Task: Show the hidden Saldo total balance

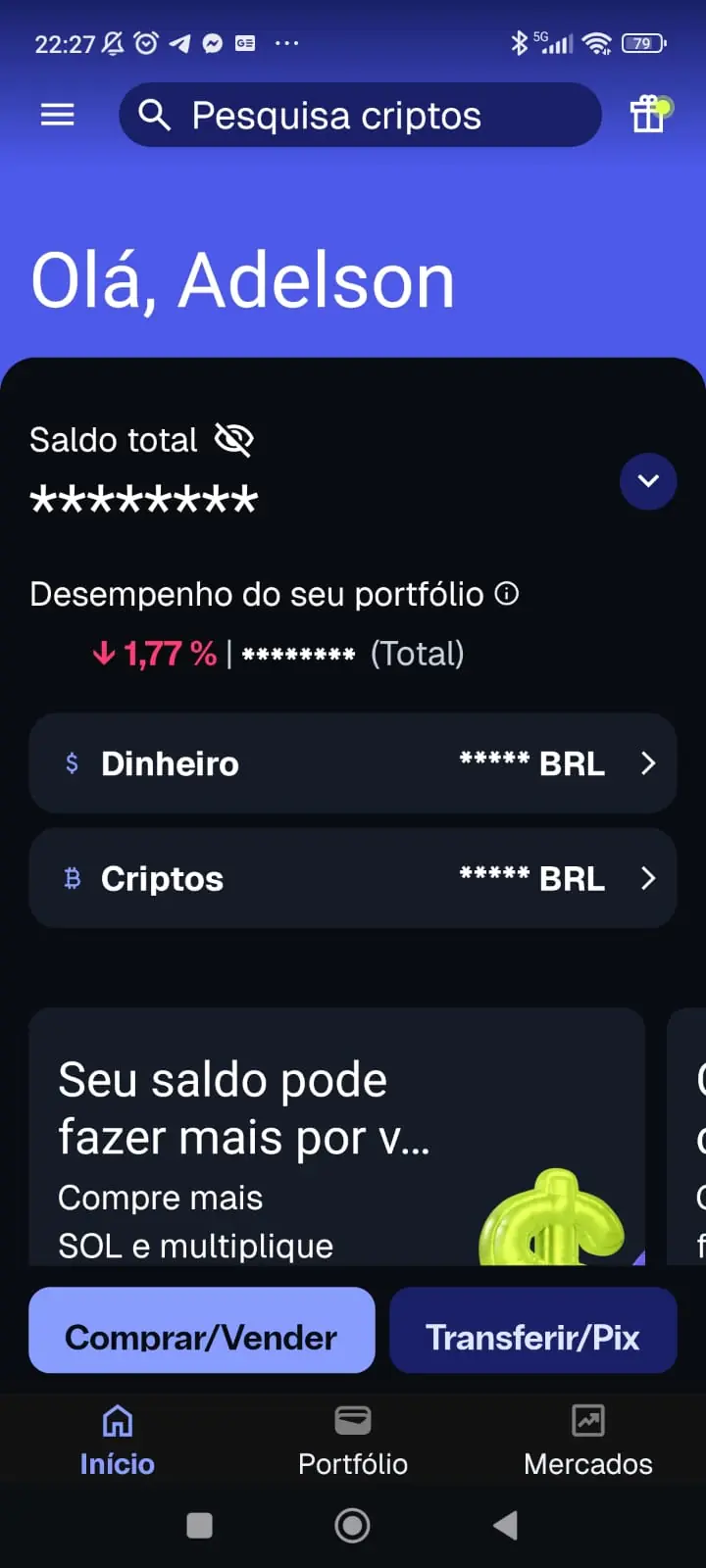Action: coord(234,440)
